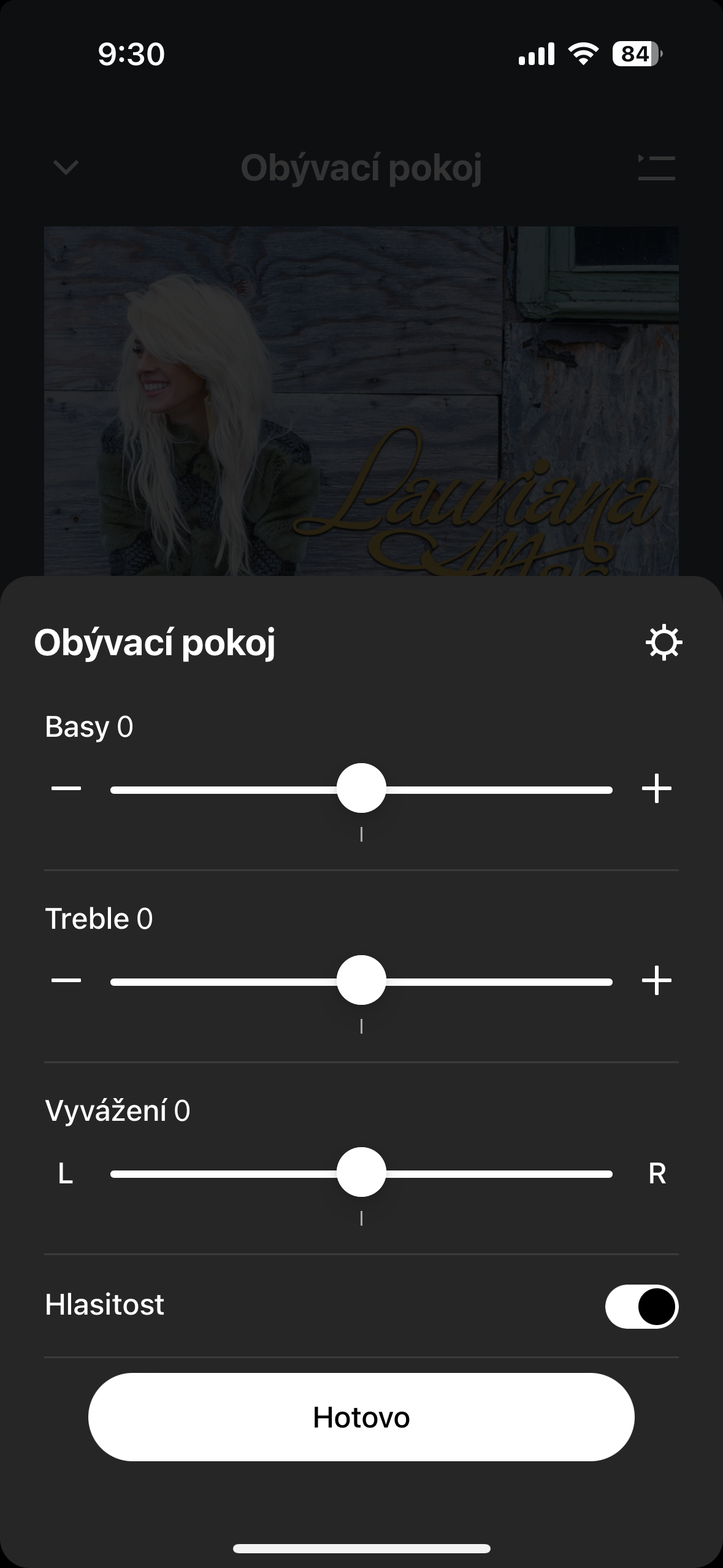The image size is (723, 1568).
Task: Decrease Basy with the minus button
Action: pyautogui.click(x=66, y=789)
